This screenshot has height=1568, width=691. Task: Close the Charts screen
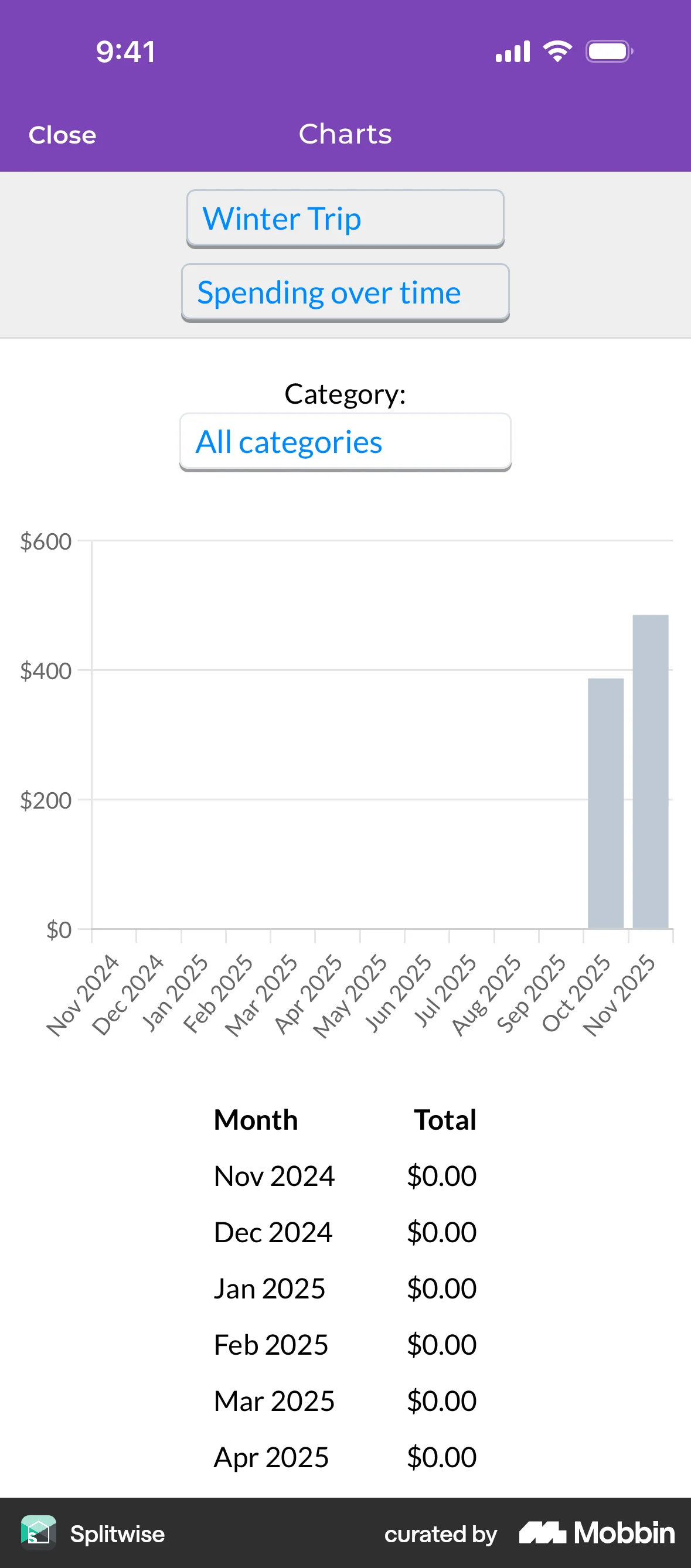(62, 135)
